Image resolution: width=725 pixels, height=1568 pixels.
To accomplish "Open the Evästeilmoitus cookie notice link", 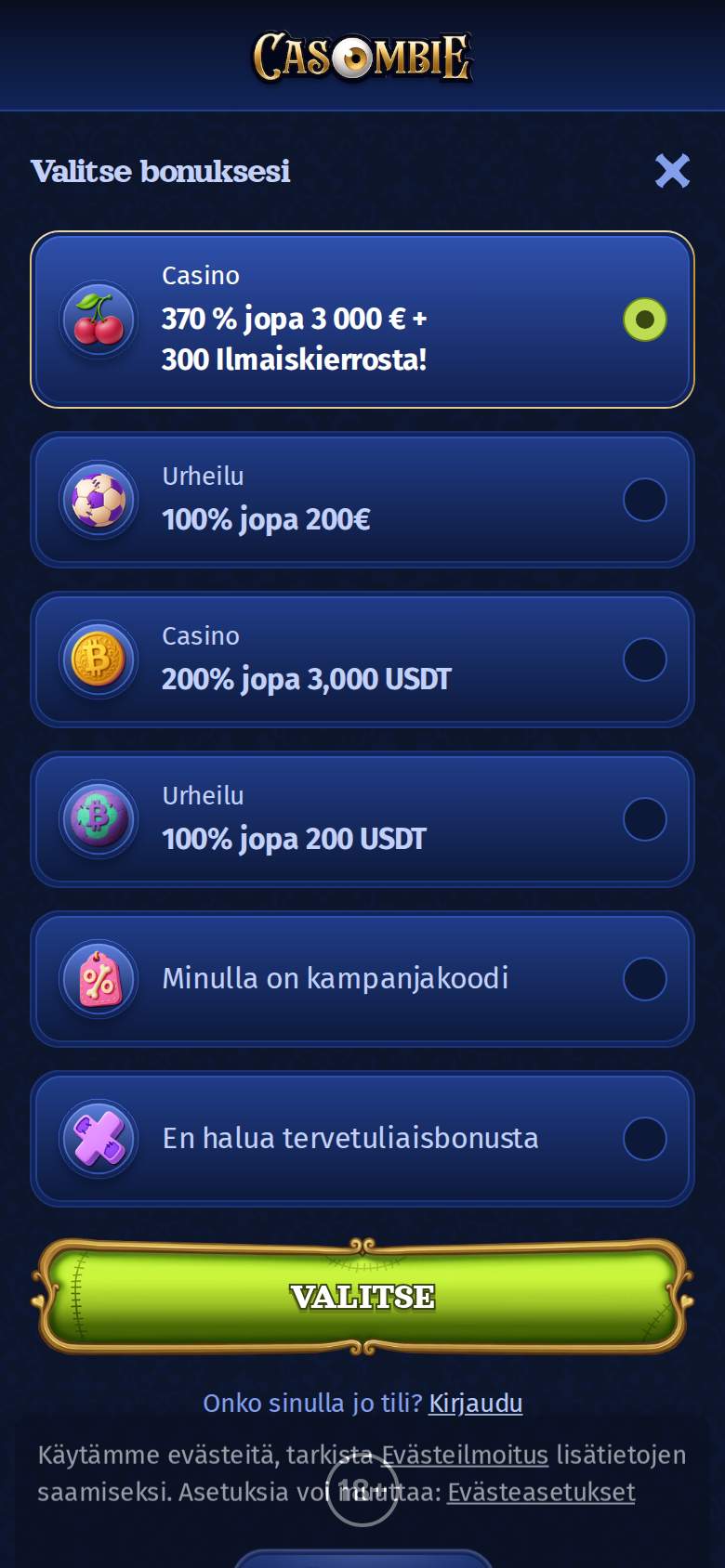I will tap(465, 1455).
